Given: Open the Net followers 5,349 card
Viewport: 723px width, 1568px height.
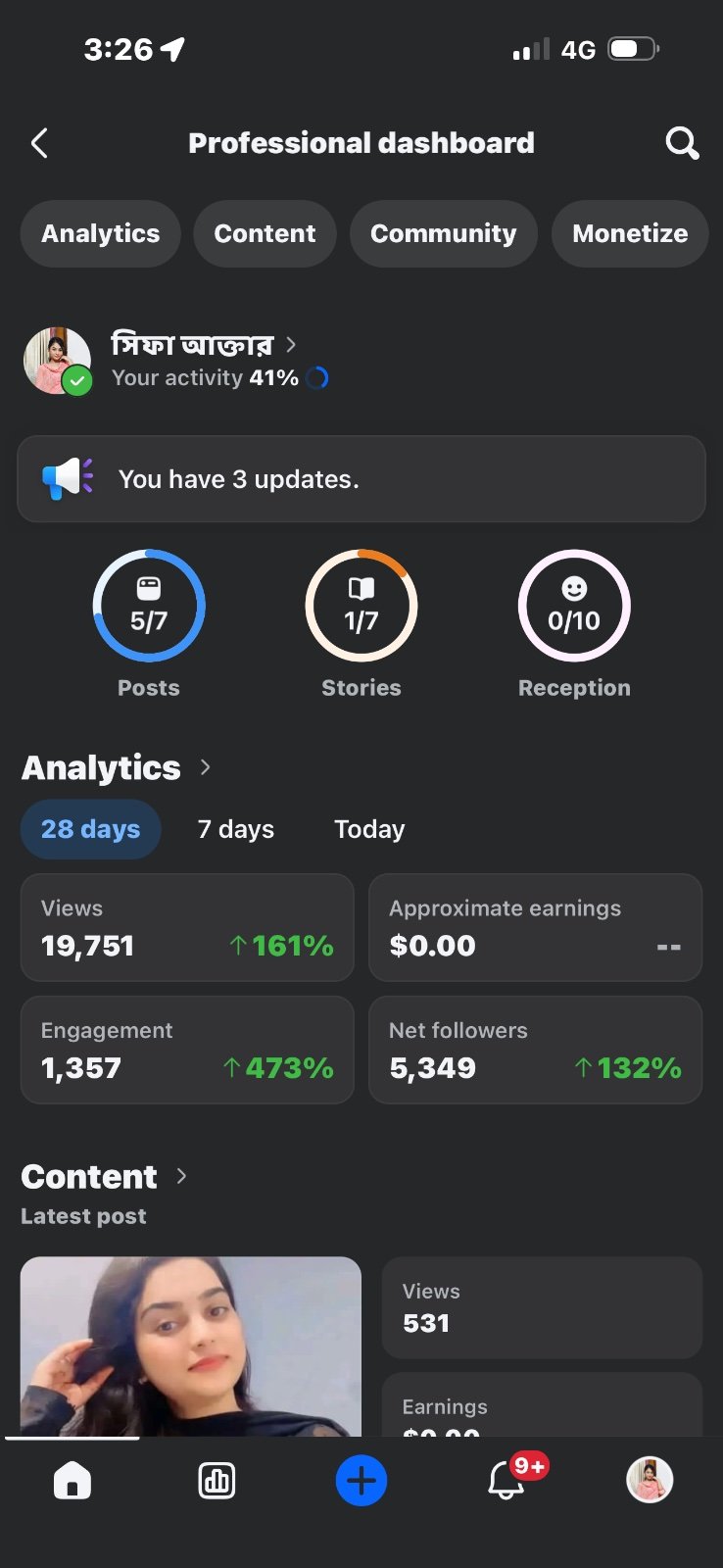Looking at the screenshot, I should (x=535, y=1050).
